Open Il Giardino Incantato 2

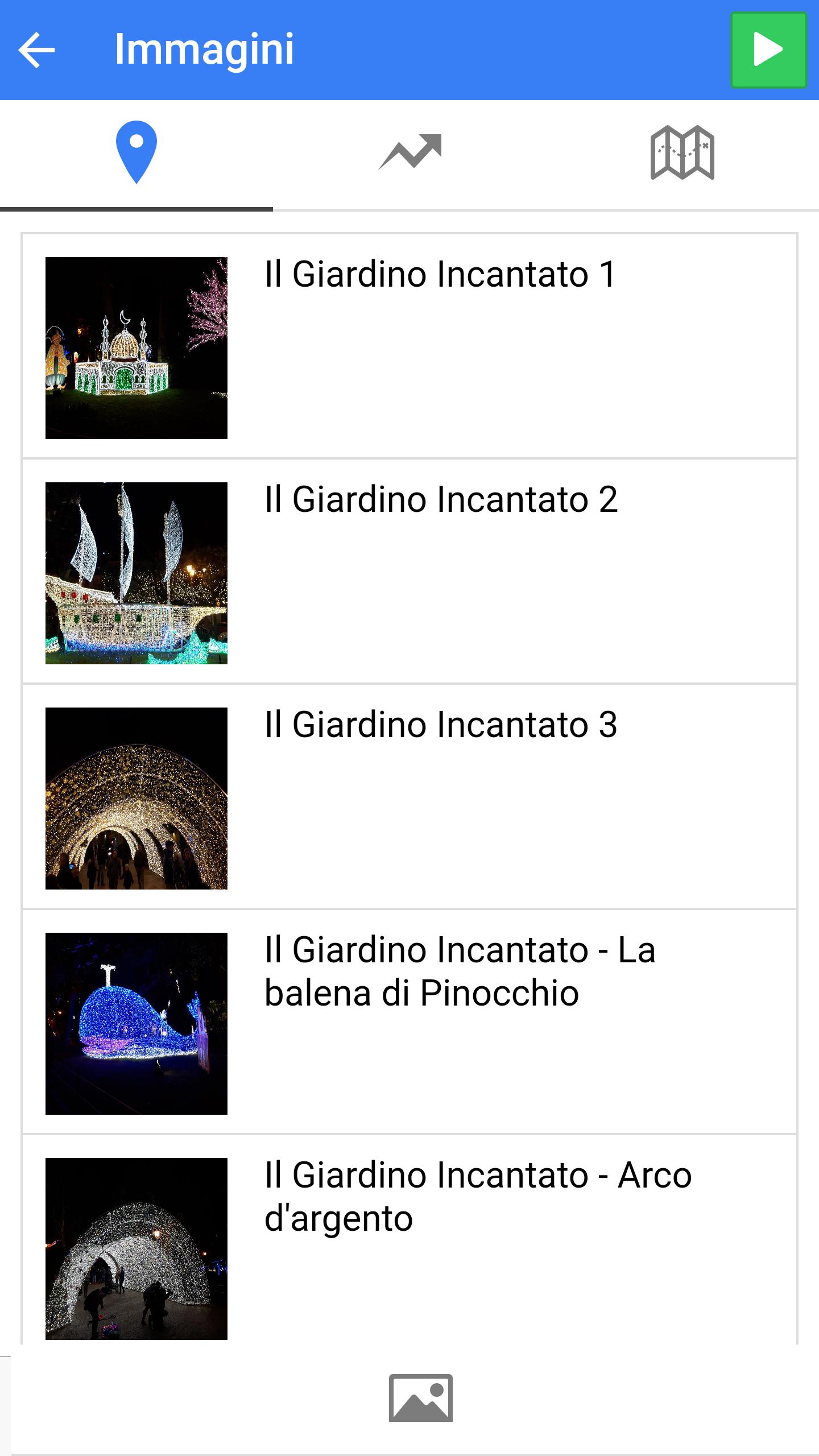tap(409, 571)
